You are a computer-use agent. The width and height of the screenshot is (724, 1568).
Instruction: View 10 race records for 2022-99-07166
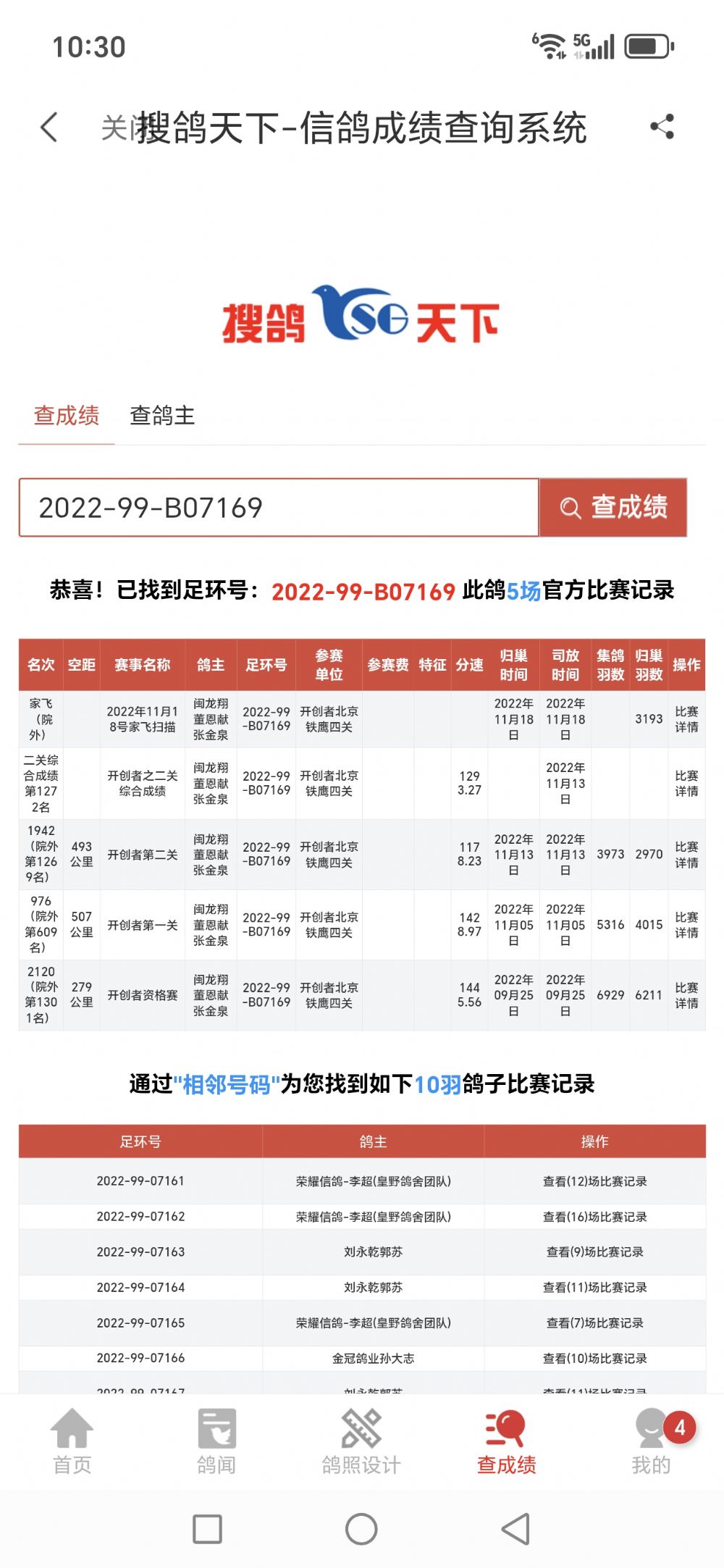point(594,1358)
